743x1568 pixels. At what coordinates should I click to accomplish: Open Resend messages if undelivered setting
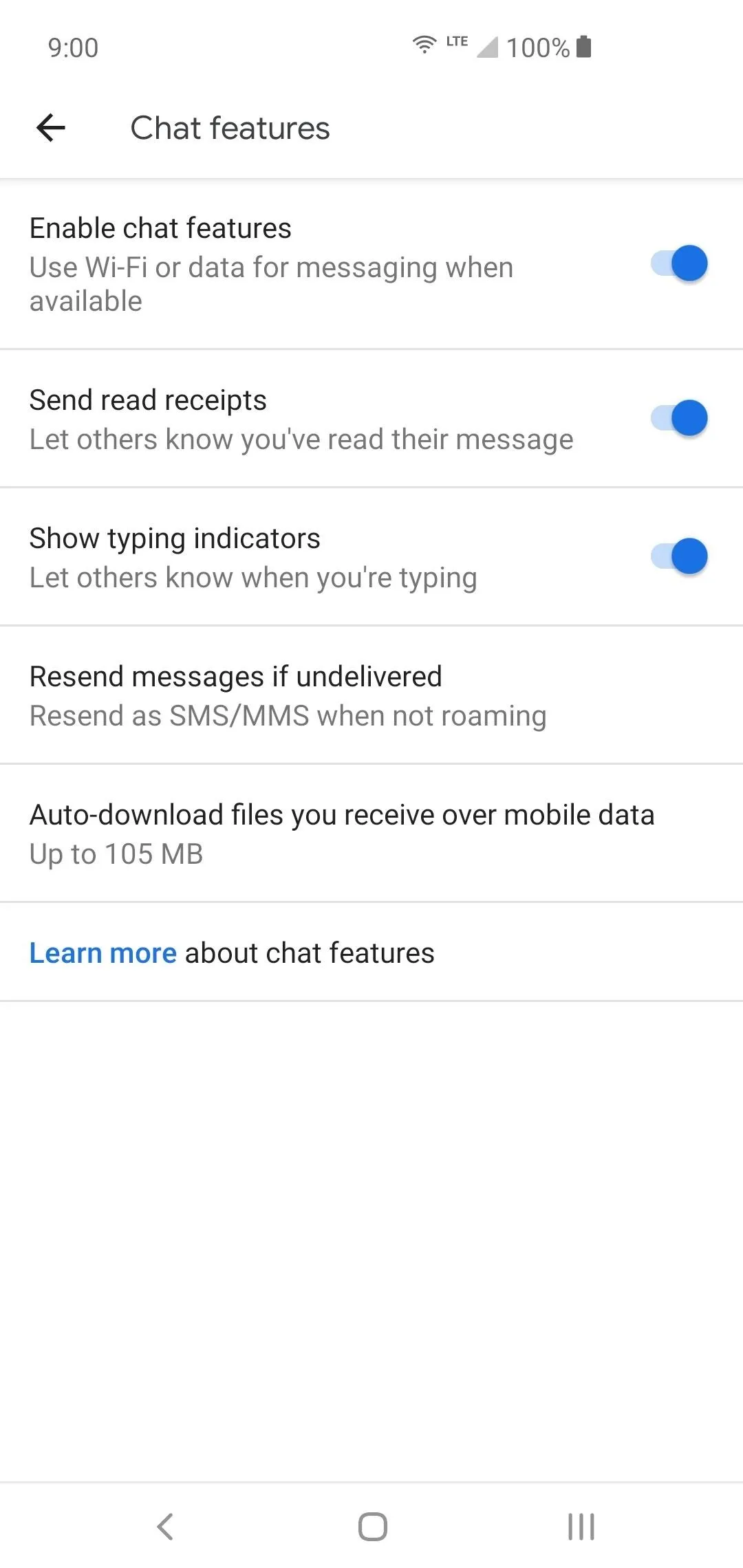371,695
